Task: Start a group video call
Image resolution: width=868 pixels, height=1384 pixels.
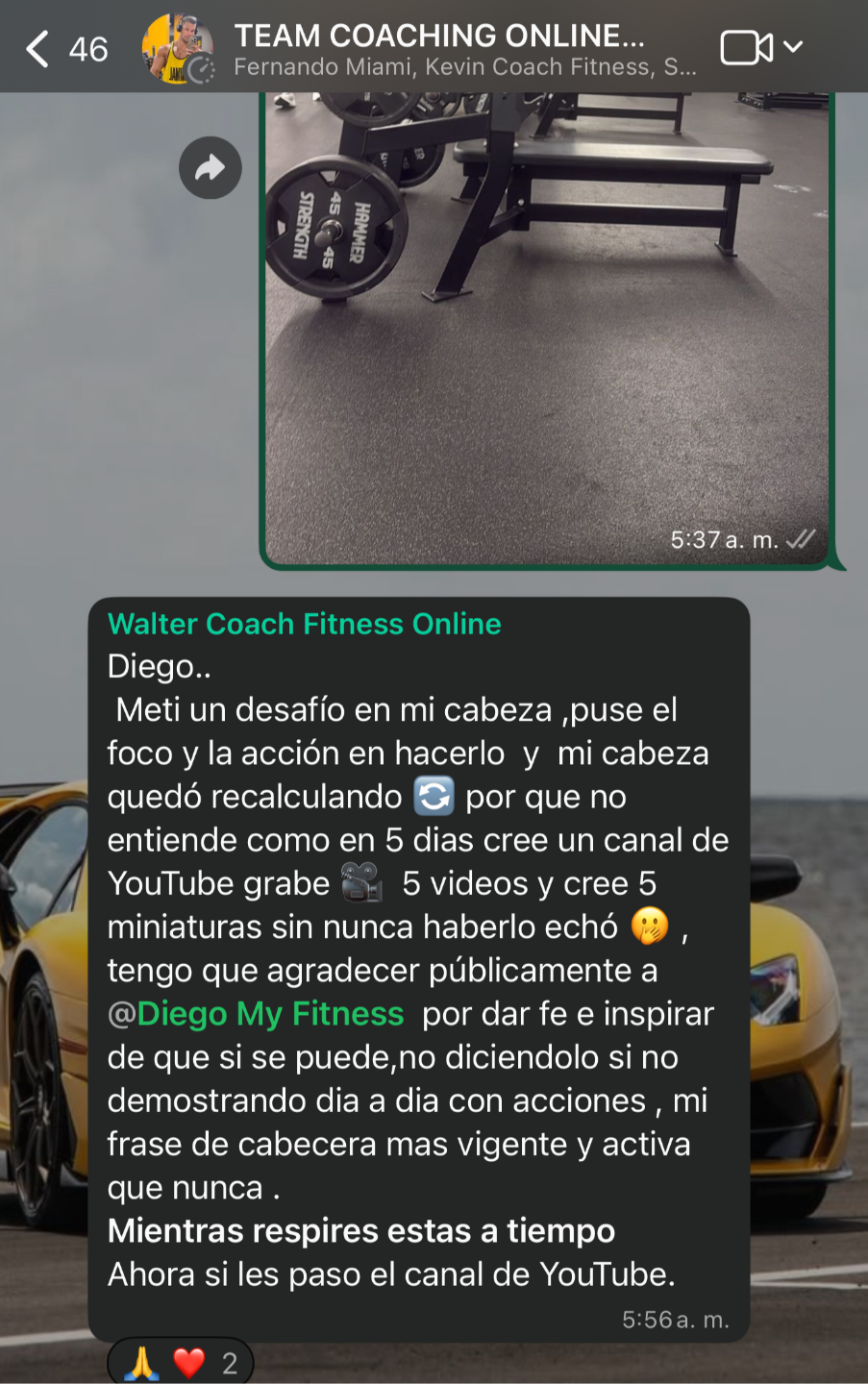Action: coord(747,47)
